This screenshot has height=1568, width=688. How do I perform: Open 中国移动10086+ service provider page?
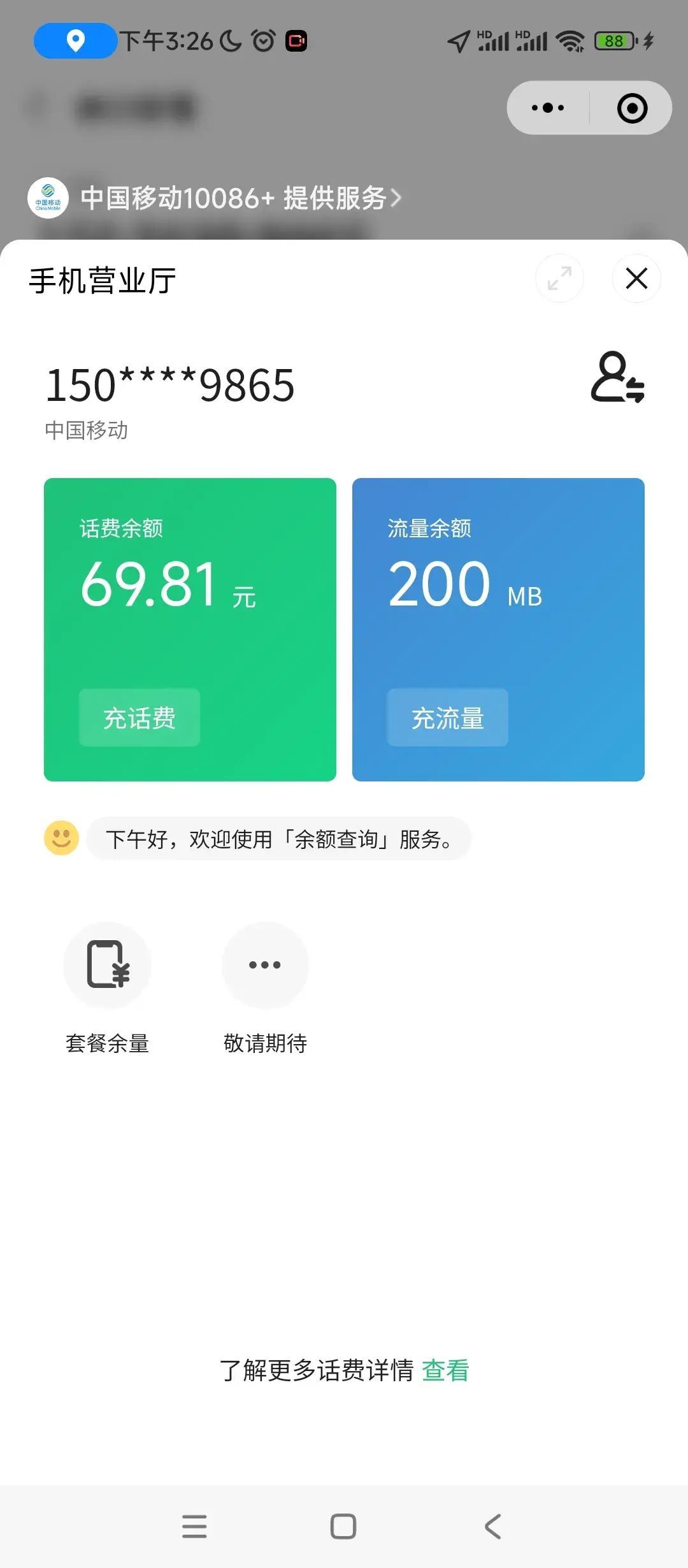point(215,198)
